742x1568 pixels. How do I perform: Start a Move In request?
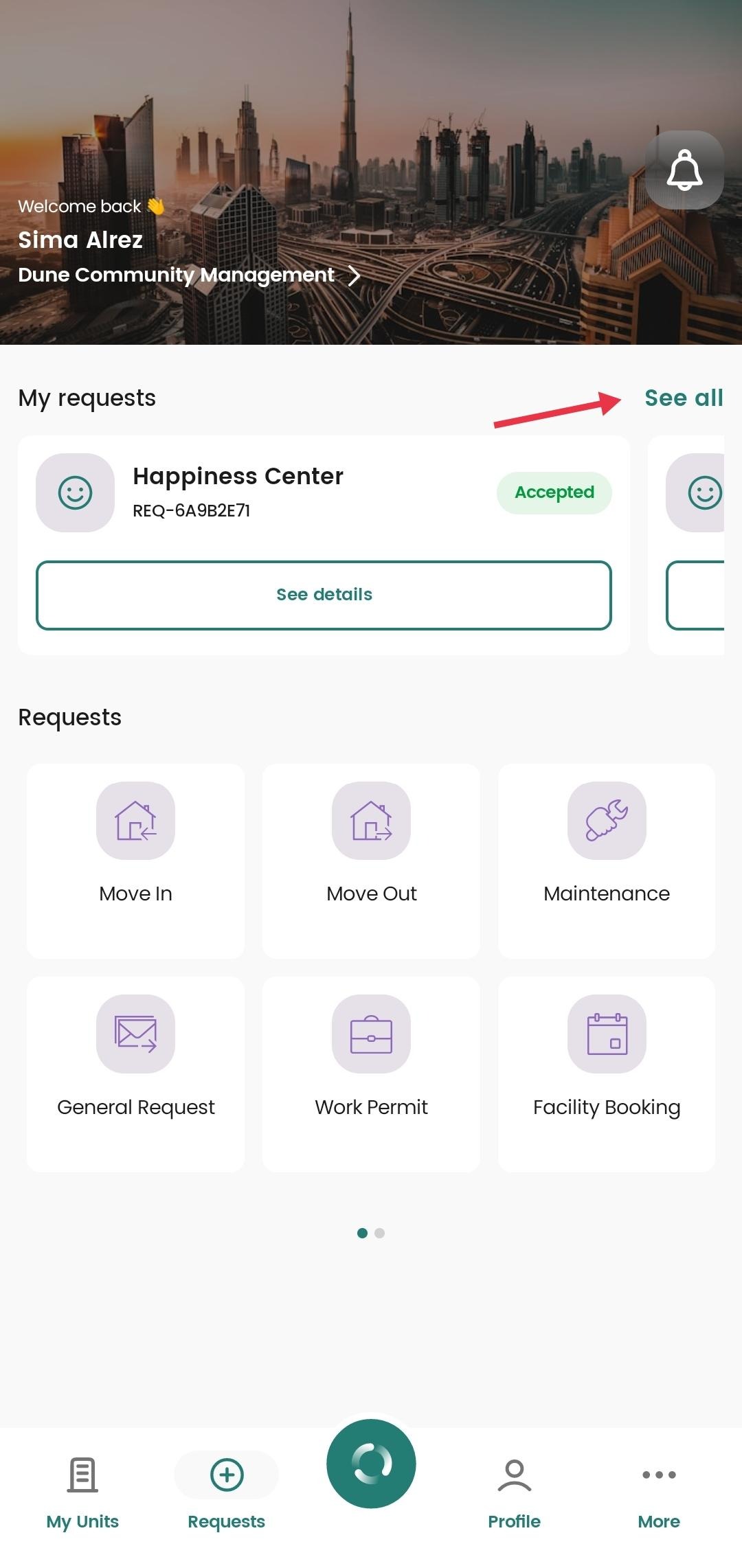(135, 861)
